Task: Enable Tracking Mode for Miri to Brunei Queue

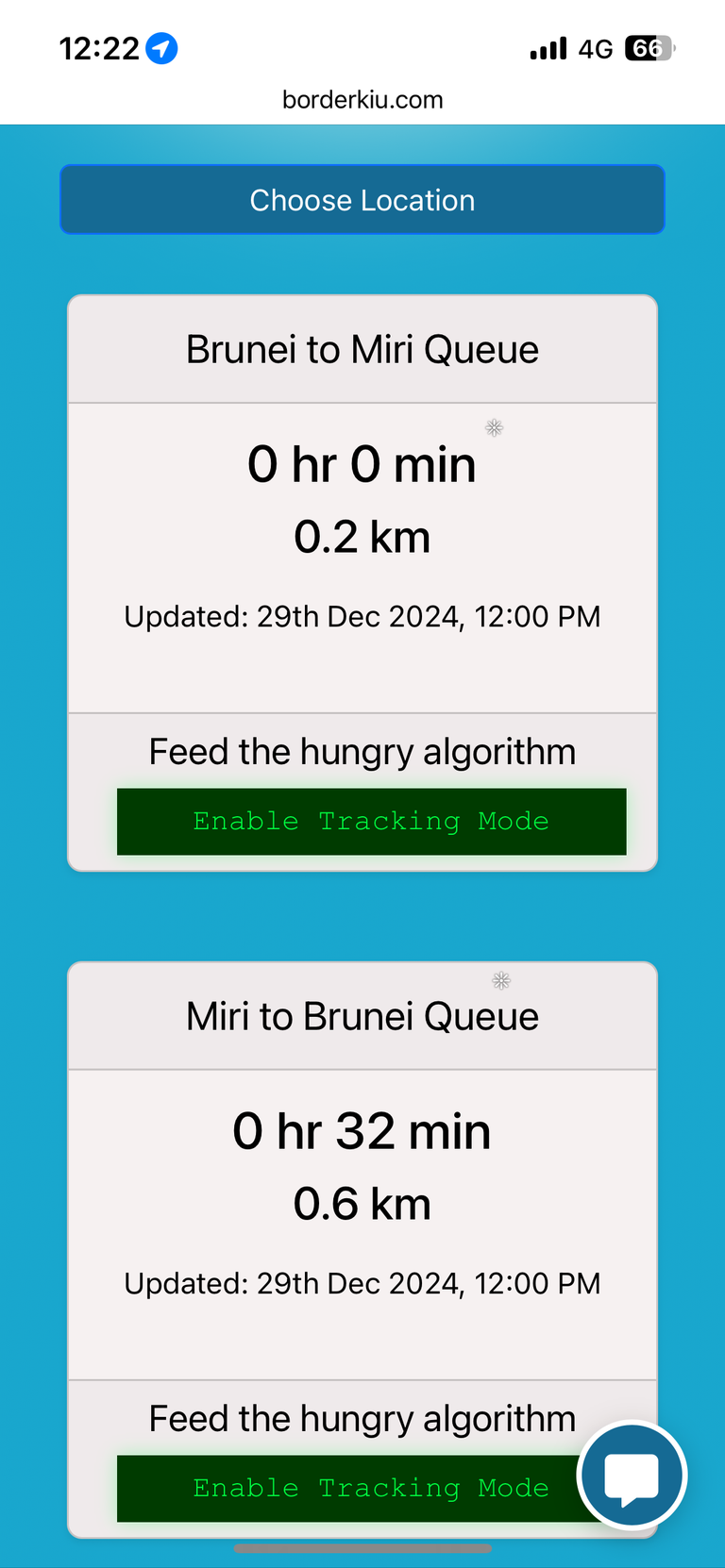Action: pyautogui.click(x=349, y=1488)
